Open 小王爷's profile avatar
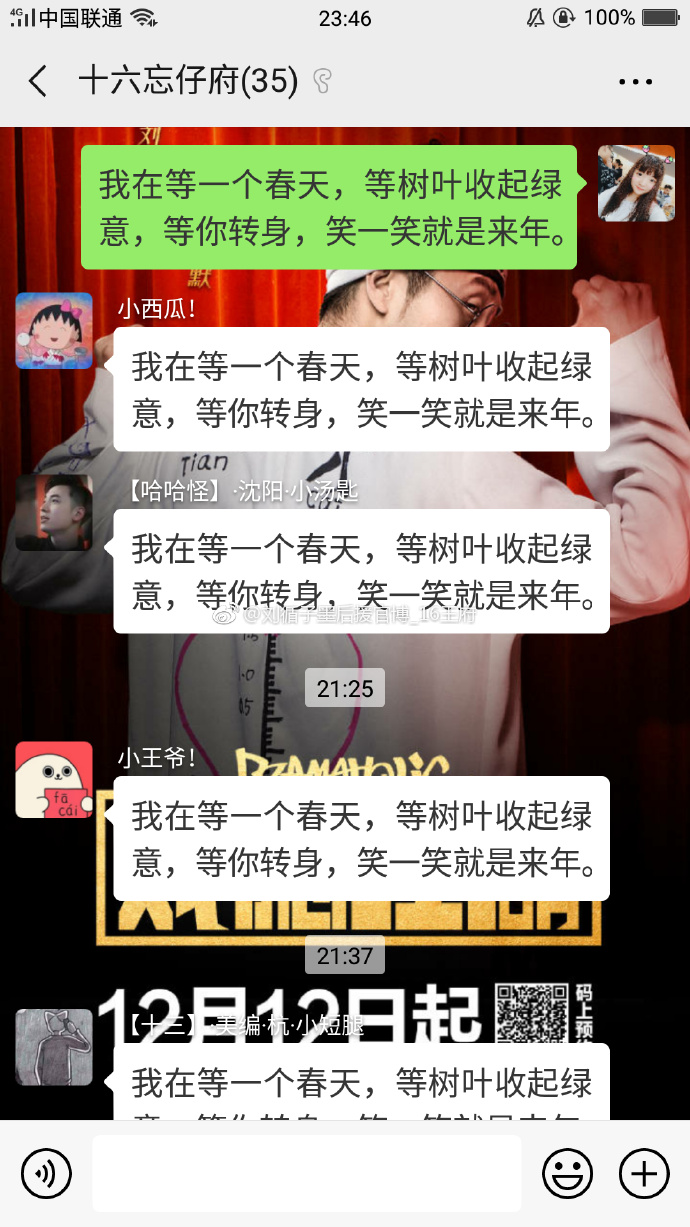690x1227 pixels. coord(54,780)
